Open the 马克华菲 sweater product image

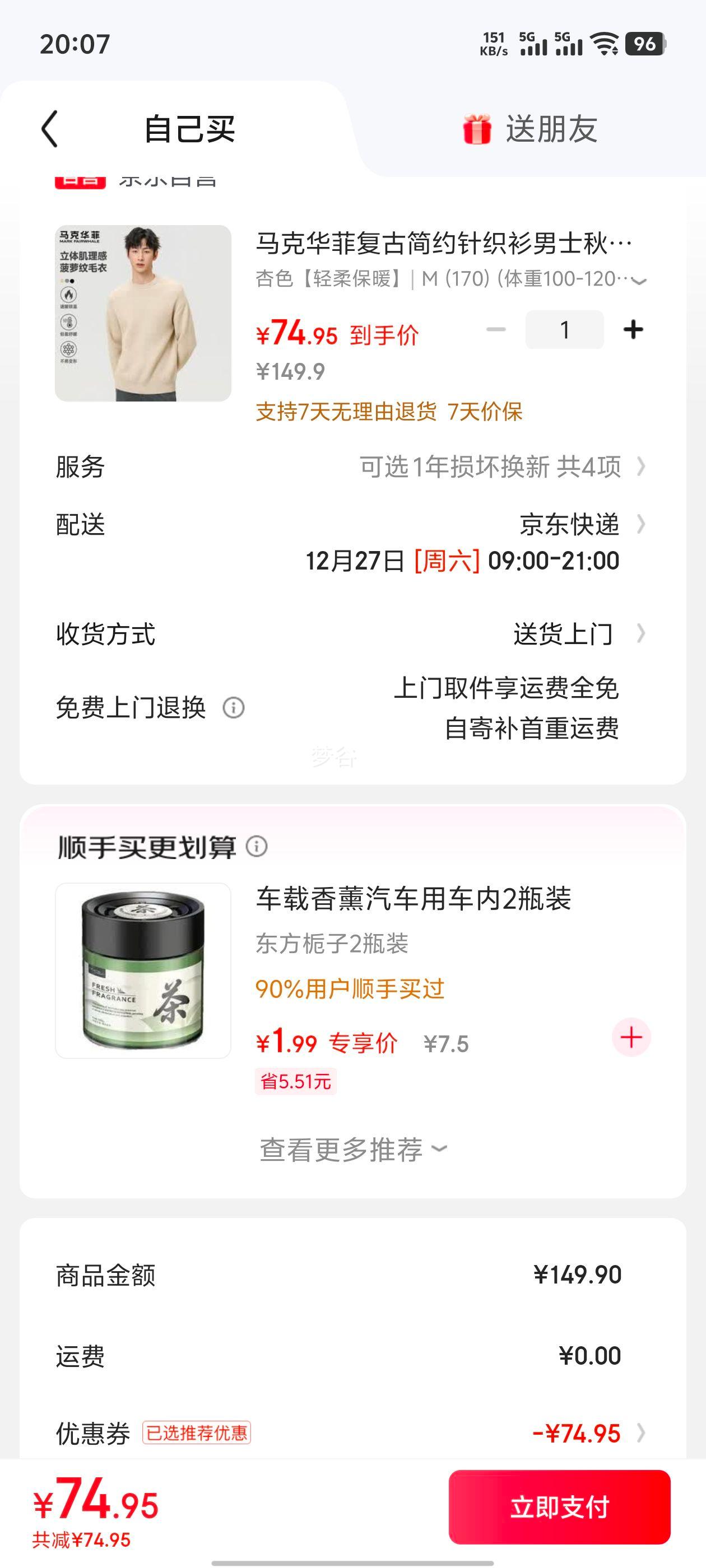pyautogui.click(x=143, y=314)
